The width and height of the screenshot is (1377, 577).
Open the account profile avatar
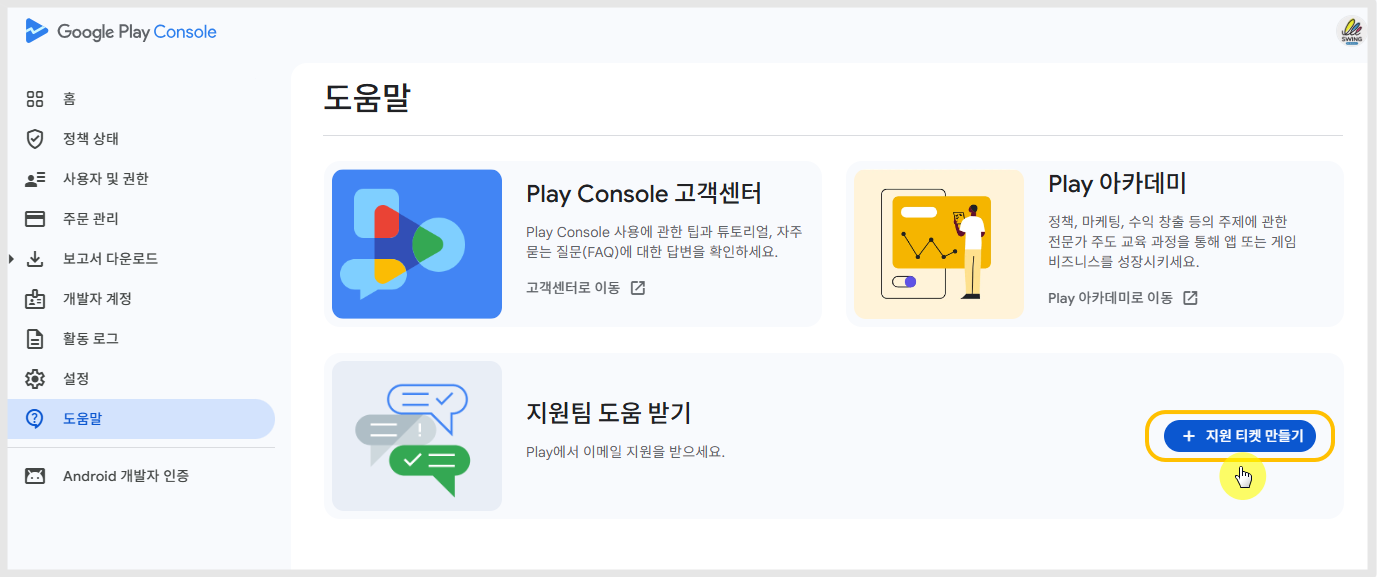pos(1350,31)
